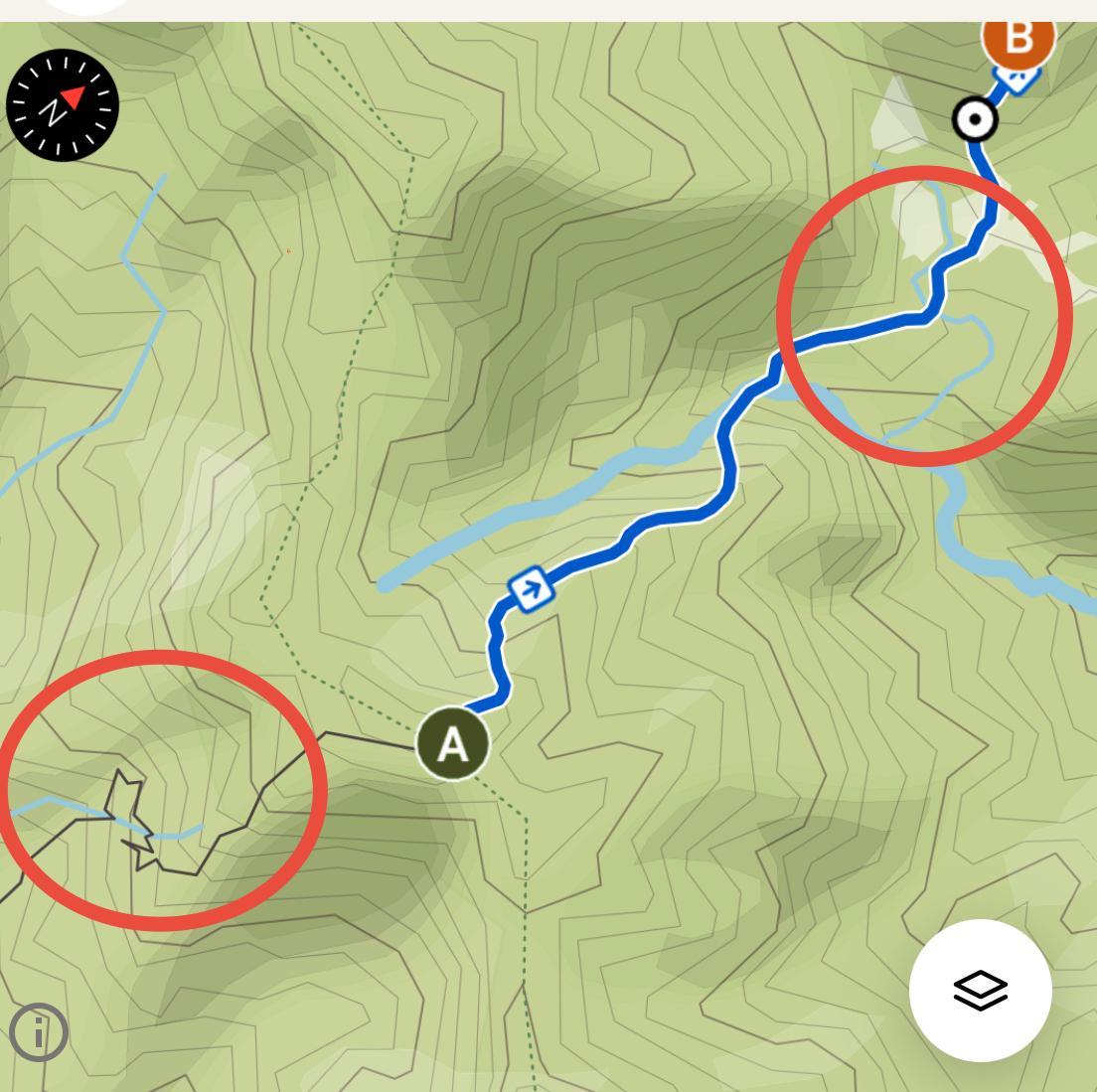This screenshot has width=1097, height=1092.
Task: Open the map info icon
Action: point(40,1032)
